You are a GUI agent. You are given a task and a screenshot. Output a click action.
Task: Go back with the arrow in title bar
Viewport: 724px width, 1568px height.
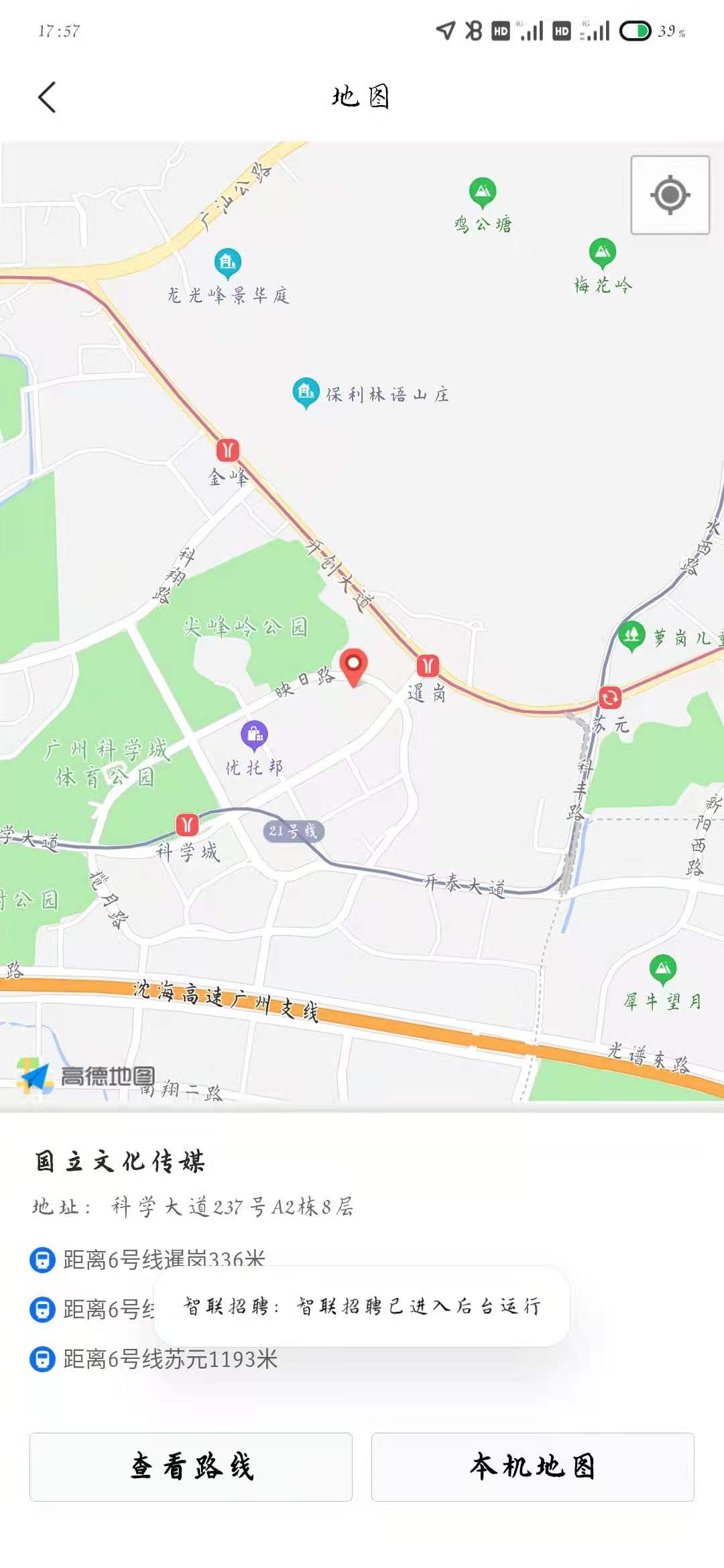[x=46, y=96]
